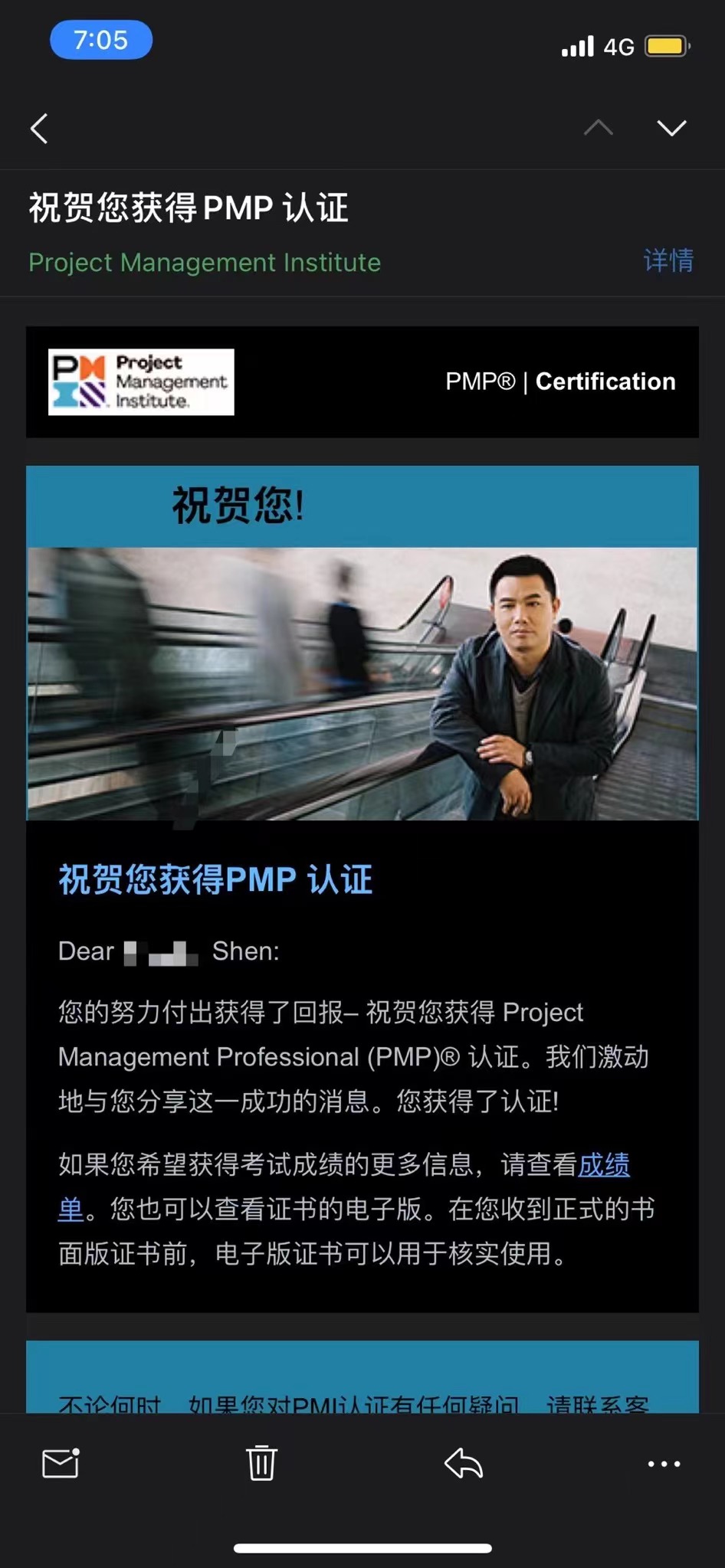This screenshot has height=1568, width=725.
Task: Go back to the inbox
Action: click(x=40, y=129)
